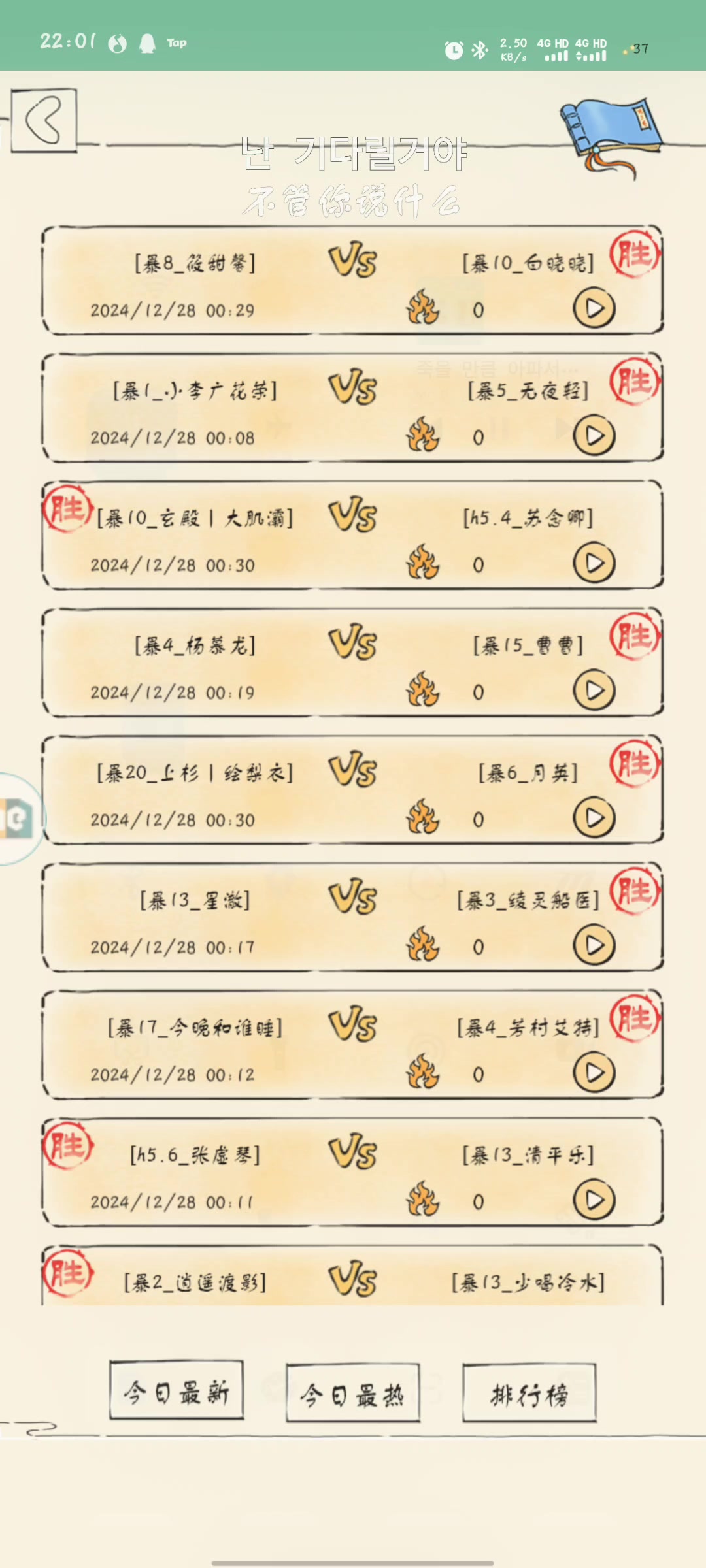Play replay of 暴8_筱甜馨 vs 暴10_白晓晓
The height and width of the screenshot is (1568, 706).
pyautogui.click(x=594, y=308)
